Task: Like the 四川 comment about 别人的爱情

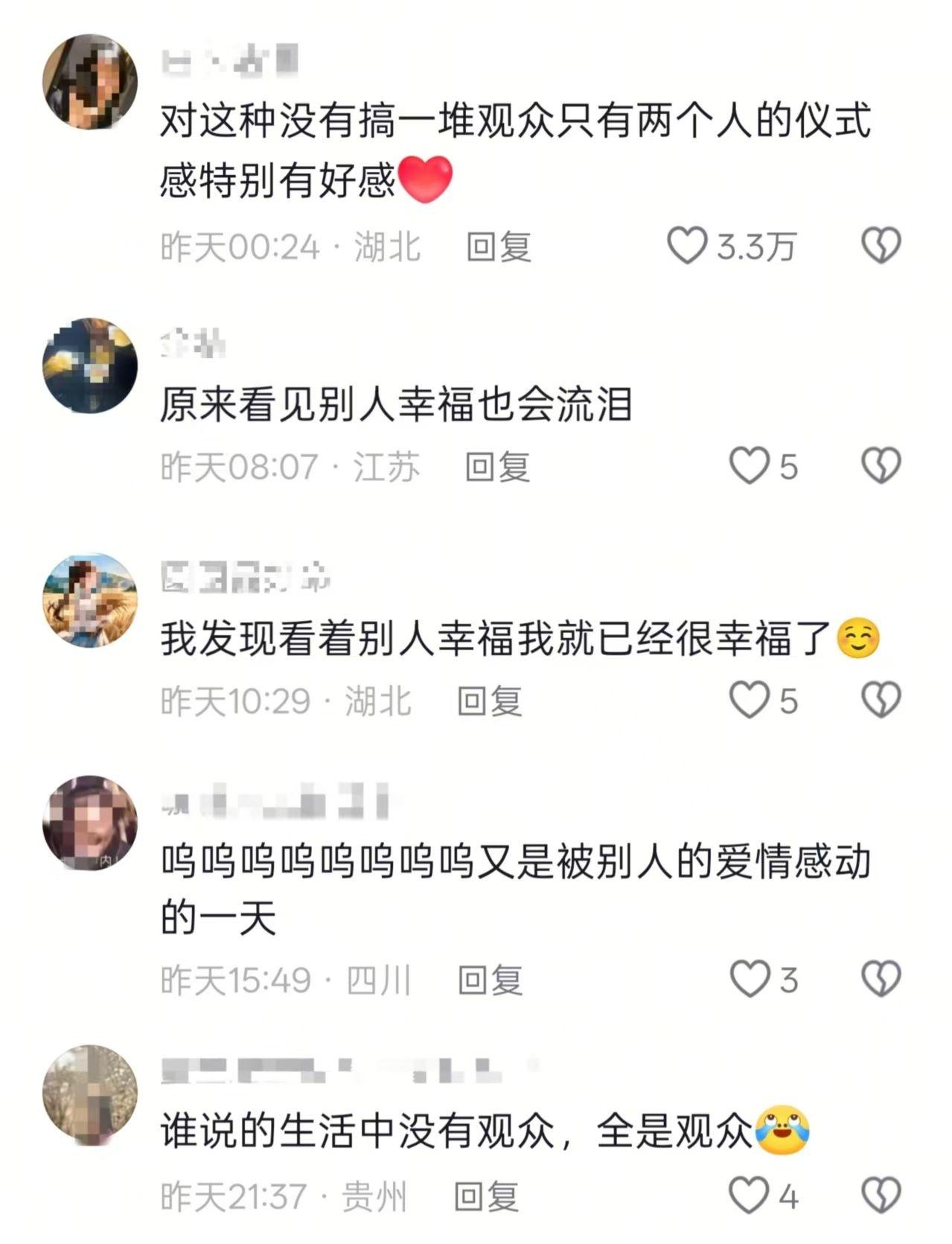Action: pos(749,979)
